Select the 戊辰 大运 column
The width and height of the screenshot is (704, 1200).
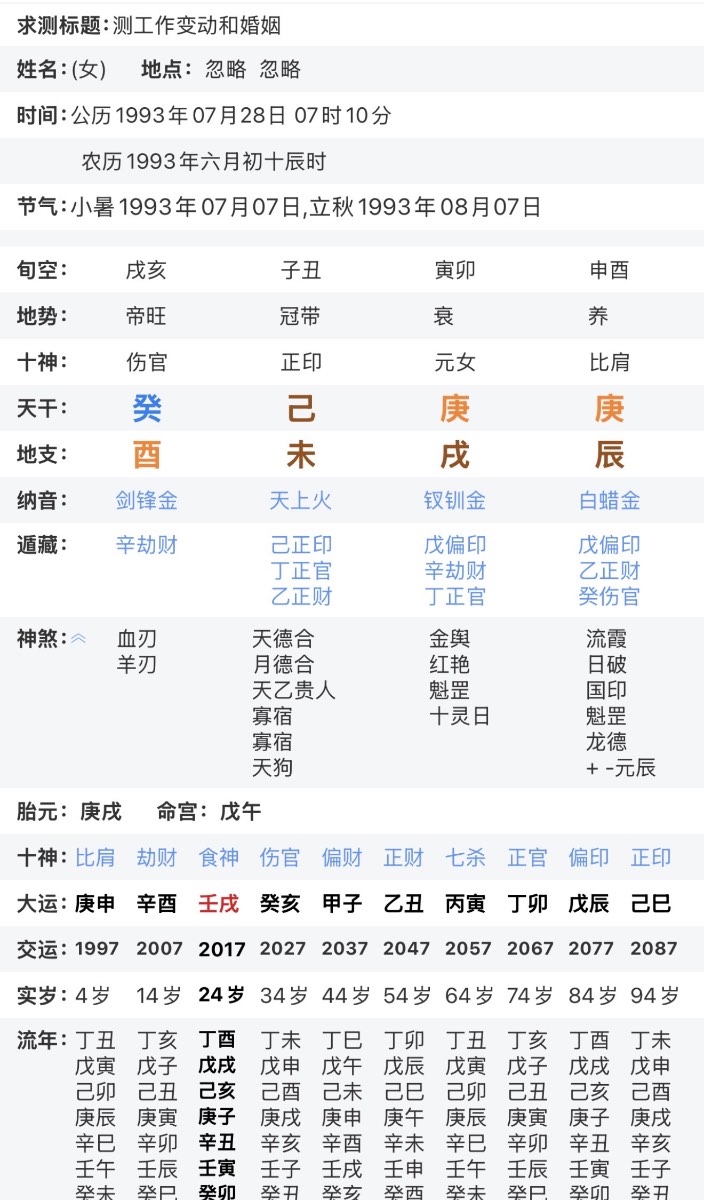(589, 903)
